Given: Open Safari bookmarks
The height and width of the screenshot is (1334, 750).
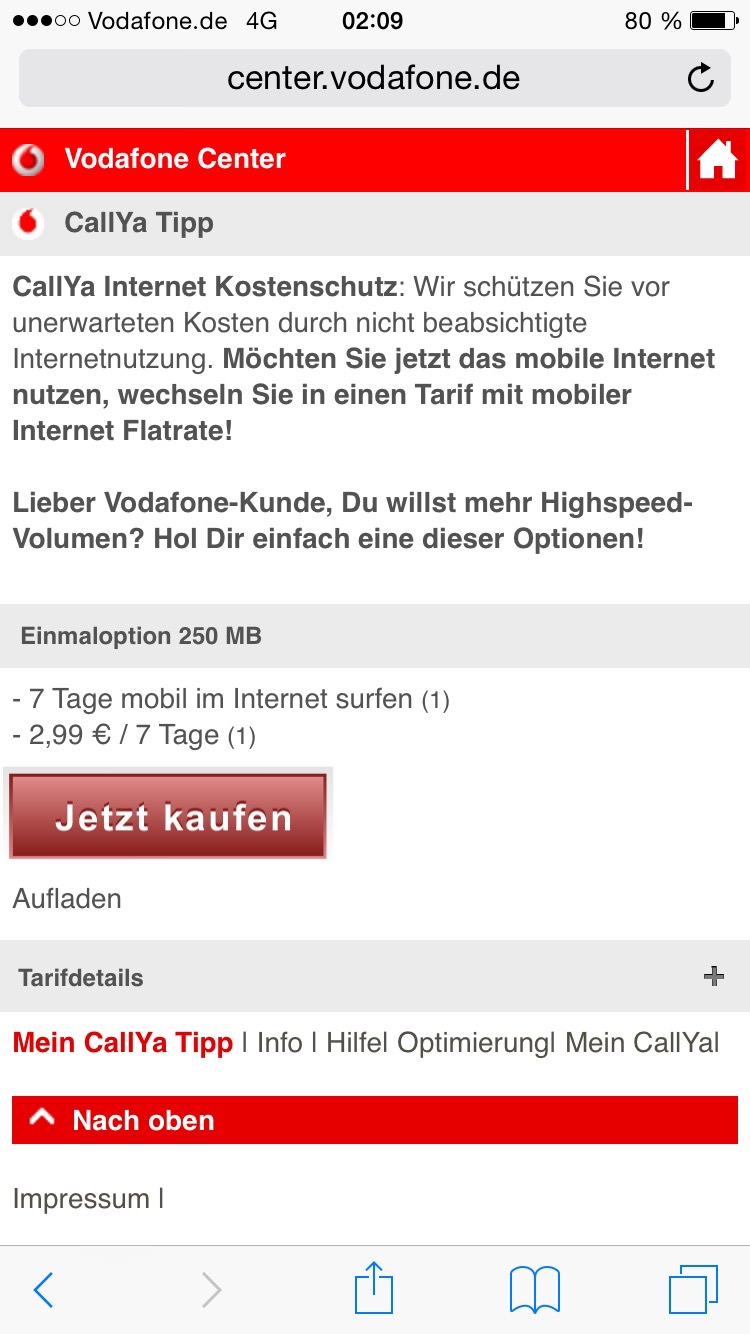Looking at the screenshot, I should (x=535, y=1290).
